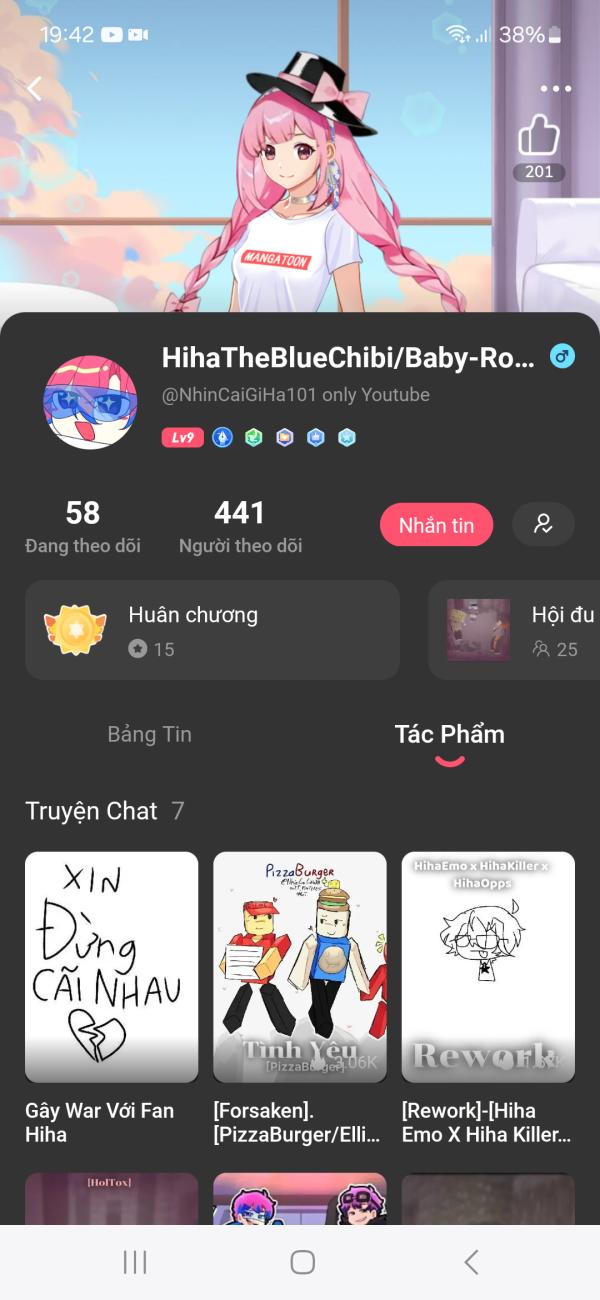Viewport: 600px width, 1300px height.
Task: View the 441 Người theo dõi followers list
Action: 240,527
